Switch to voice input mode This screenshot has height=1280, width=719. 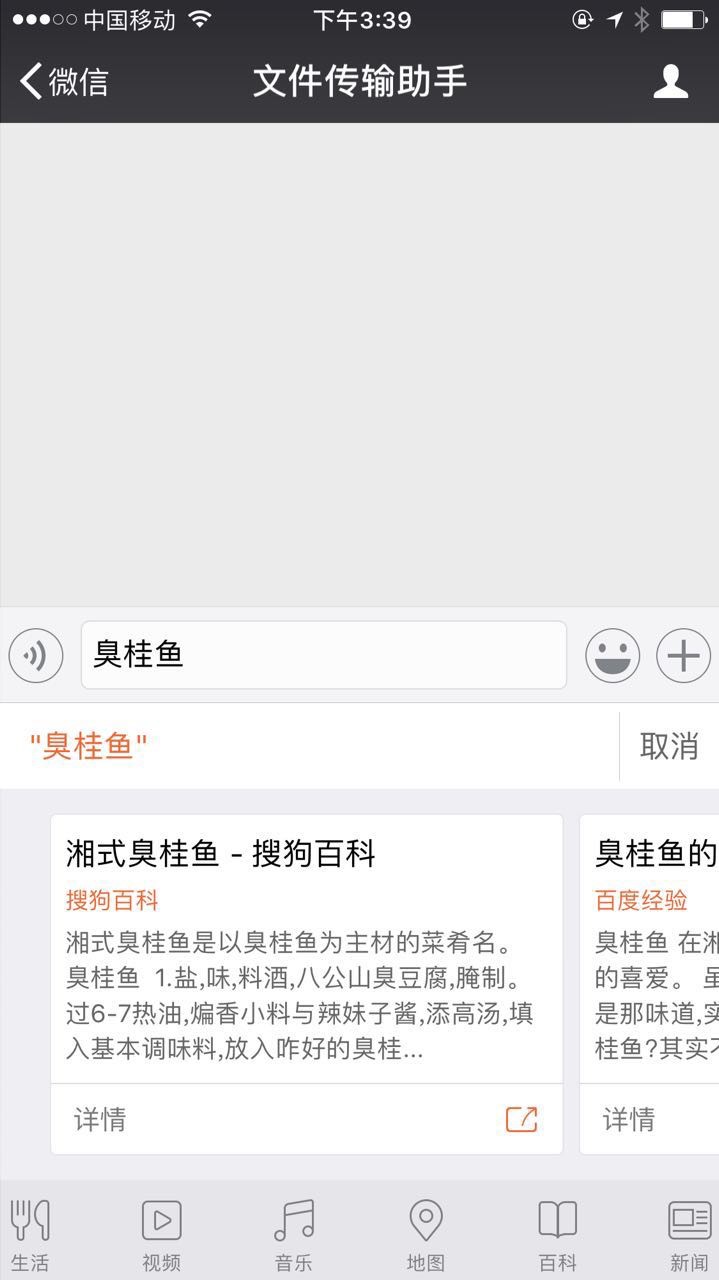click(x=36, y=656)
